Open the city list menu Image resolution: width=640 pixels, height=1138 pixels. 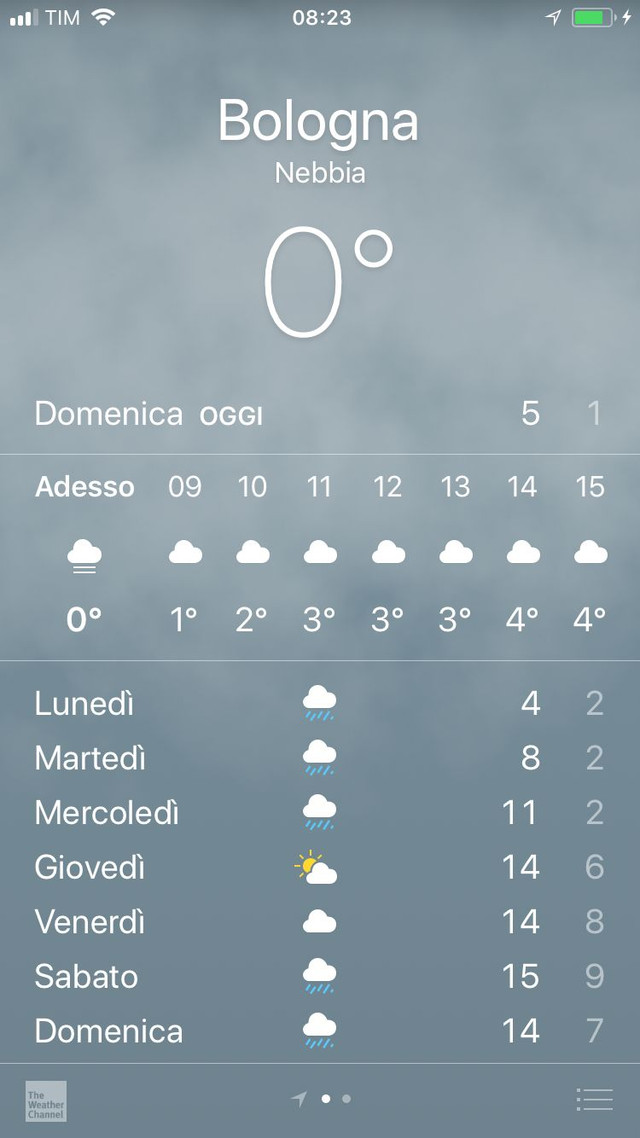tap(594, 1099)
